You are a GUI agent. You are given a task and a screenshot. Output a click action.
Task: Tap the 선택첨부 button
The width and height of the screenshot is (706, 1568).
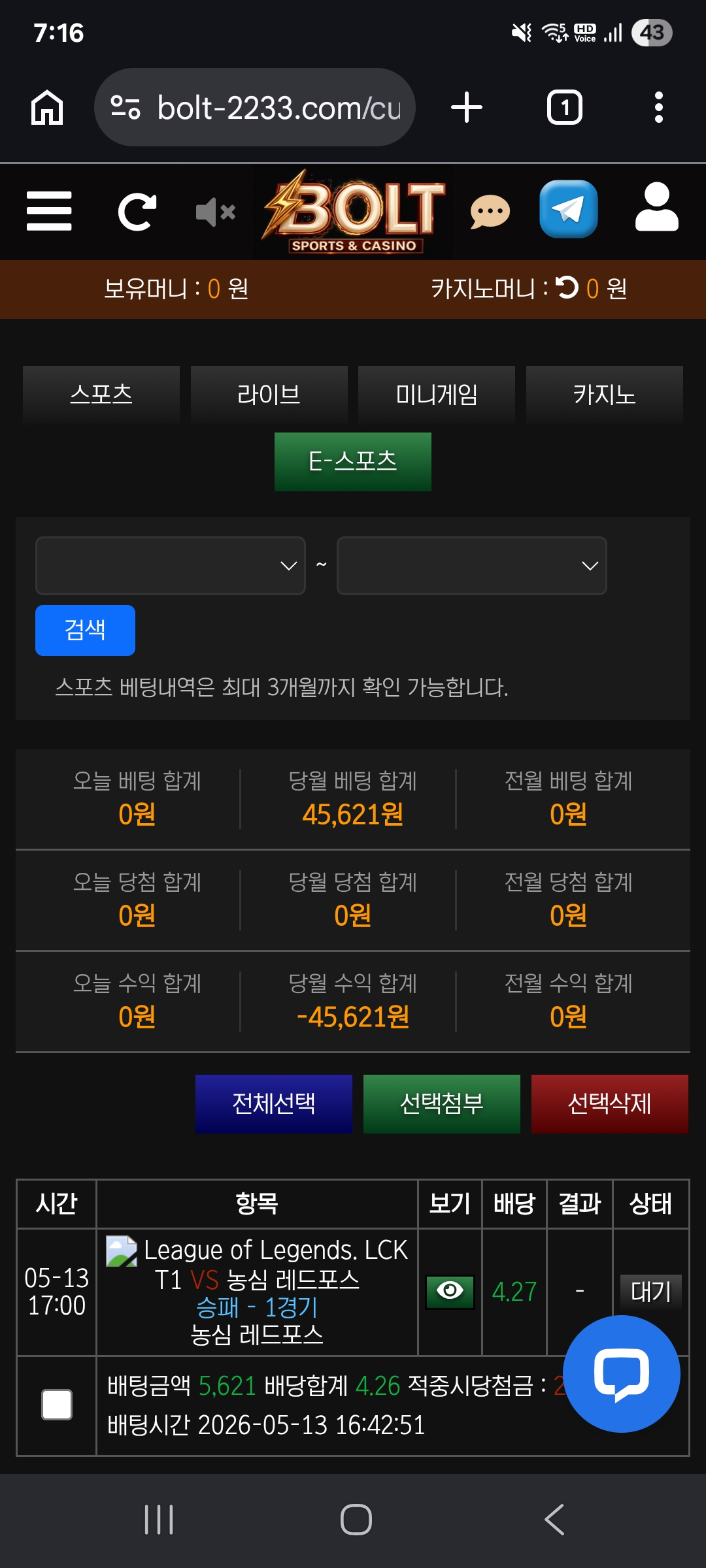(442, 1104)
